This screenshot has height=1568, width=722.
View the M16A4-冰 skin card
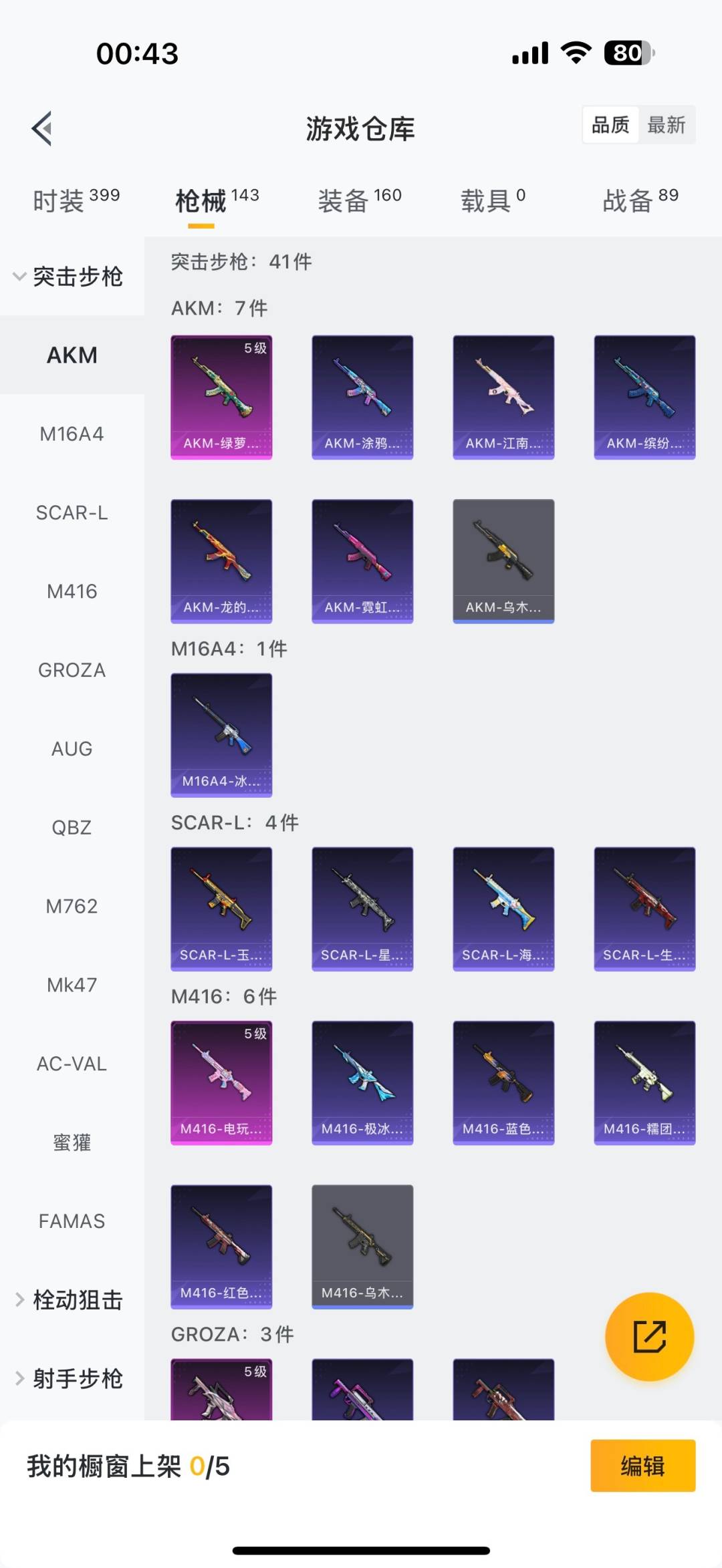point(221,735)
